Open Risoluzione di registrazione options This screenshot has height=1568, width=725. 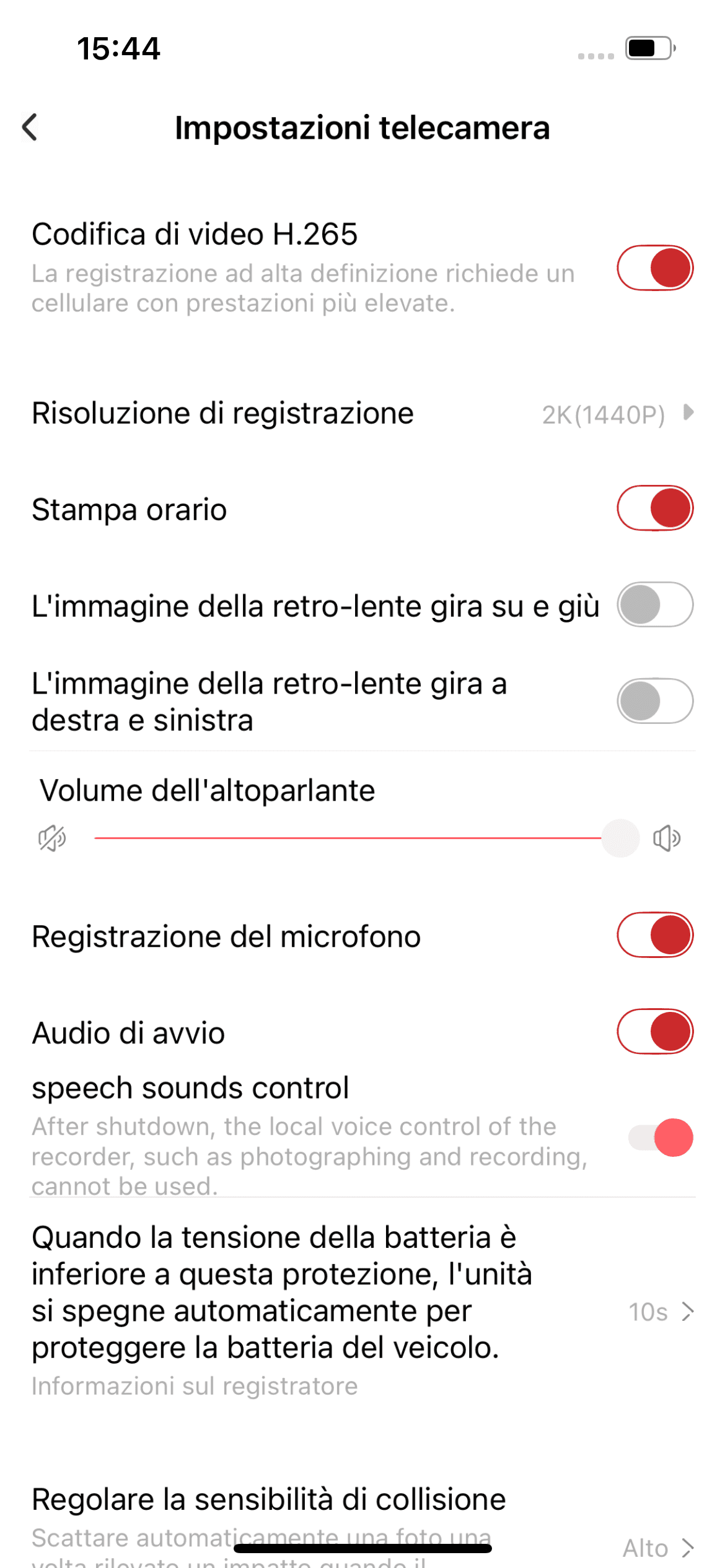[362, 413]
